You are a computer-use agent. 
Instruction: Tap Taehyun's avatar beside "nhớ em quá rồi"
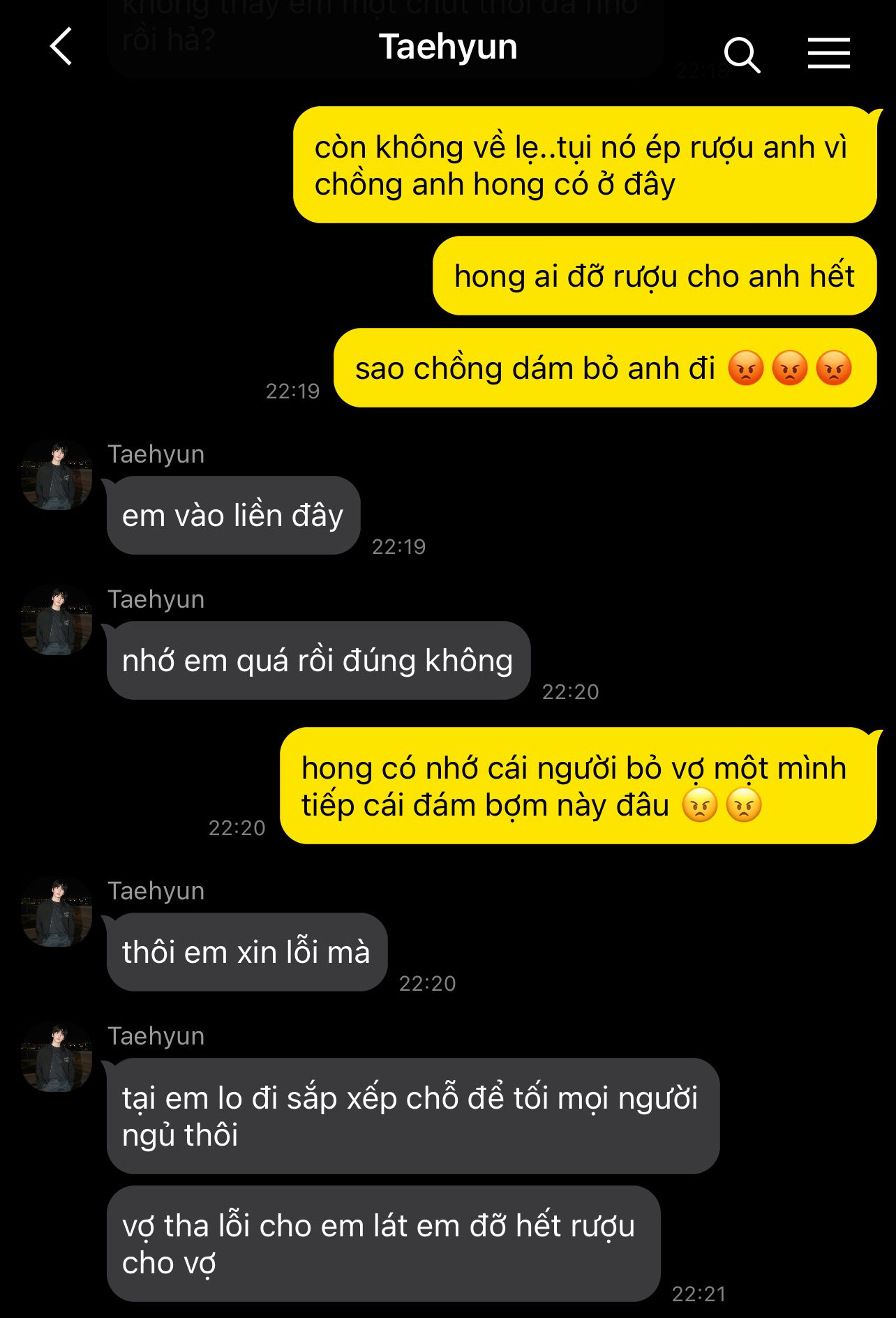point(57,620)
